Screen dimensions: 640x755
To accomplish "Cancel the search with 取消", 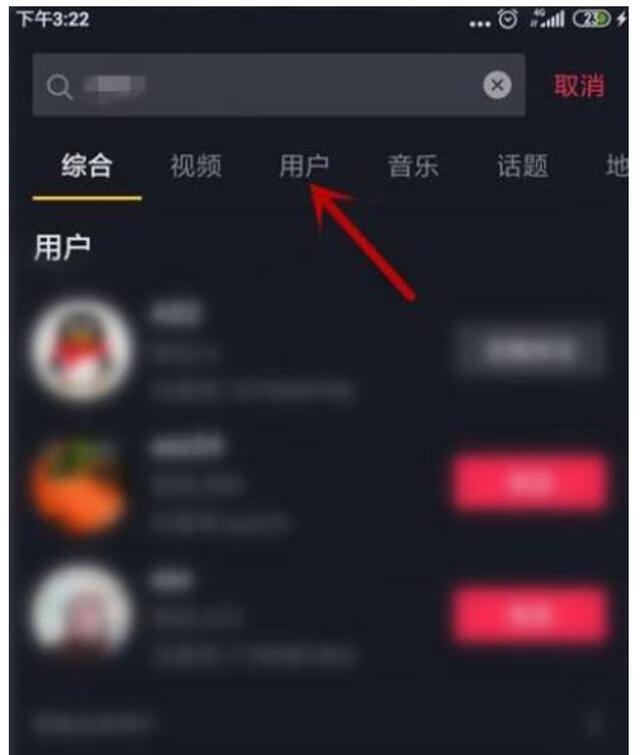I will tap(579, 86).
